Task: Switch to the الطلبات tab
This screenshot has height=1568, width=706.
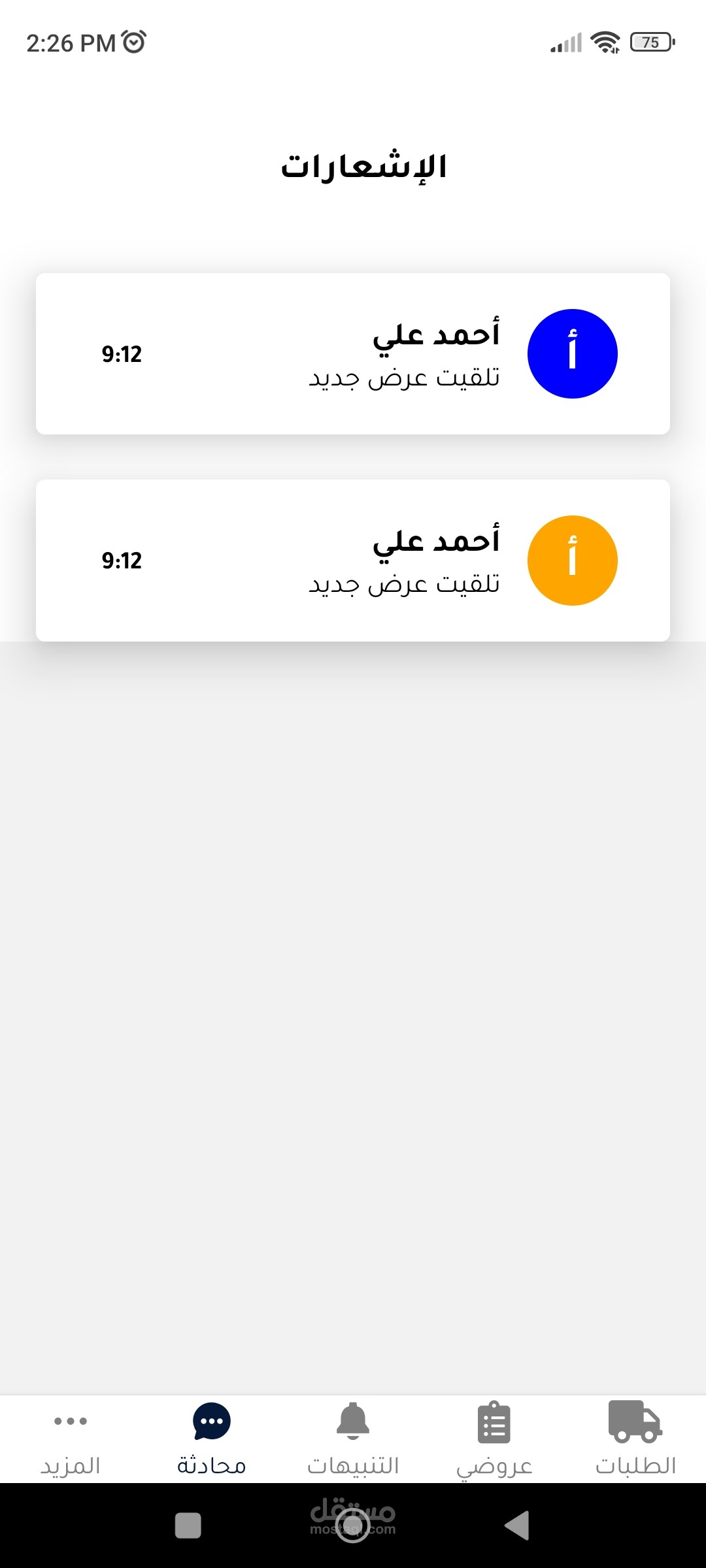Action: click(635, 1439)
